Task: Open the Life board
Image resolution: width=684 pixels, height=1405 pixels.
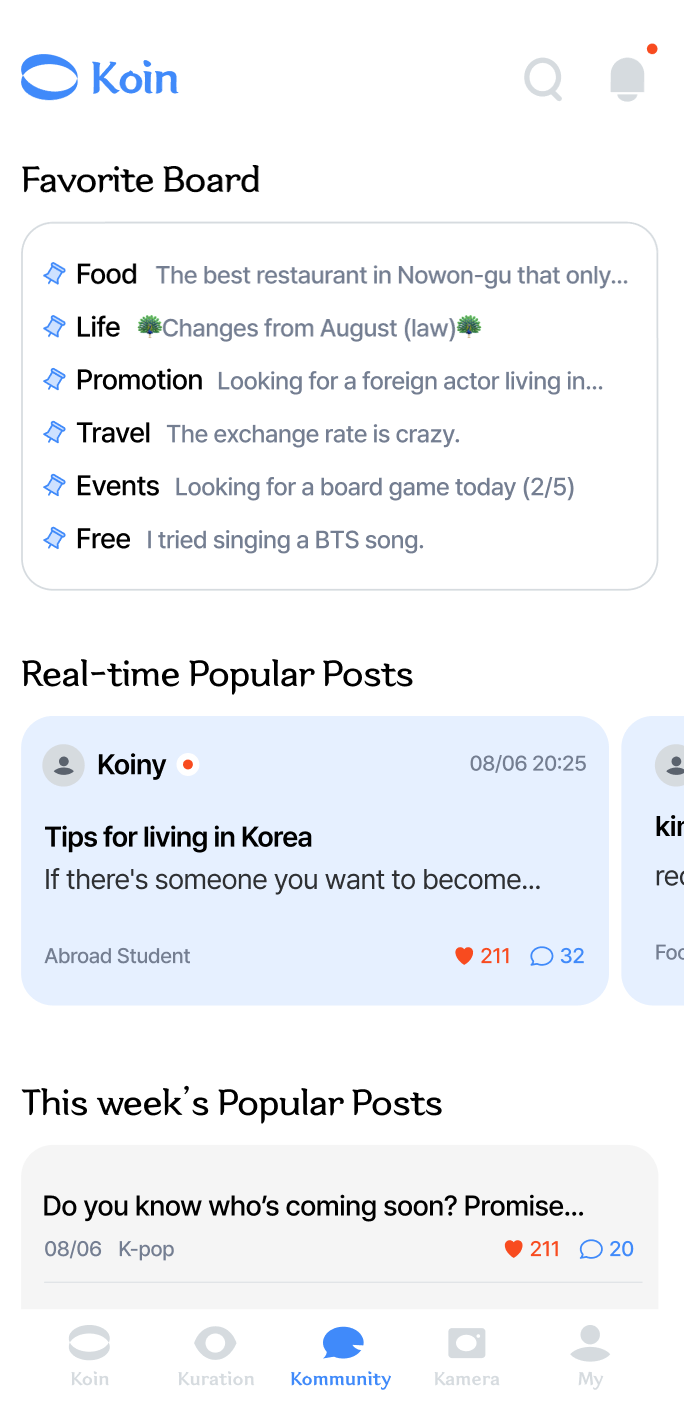Action: pos(98,327)
